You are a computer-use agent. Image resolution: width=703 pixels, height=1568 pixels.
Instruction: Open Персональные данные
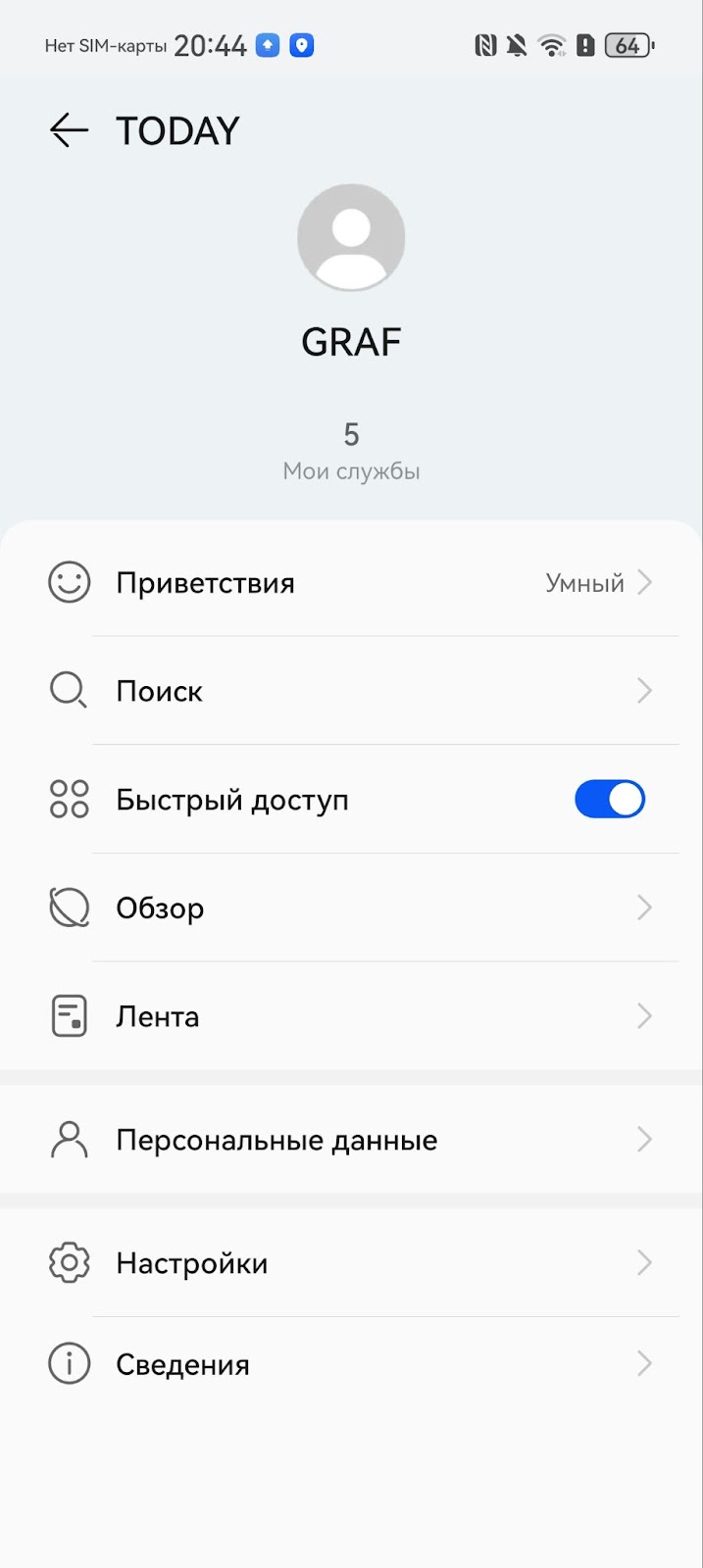(351, 1139)
